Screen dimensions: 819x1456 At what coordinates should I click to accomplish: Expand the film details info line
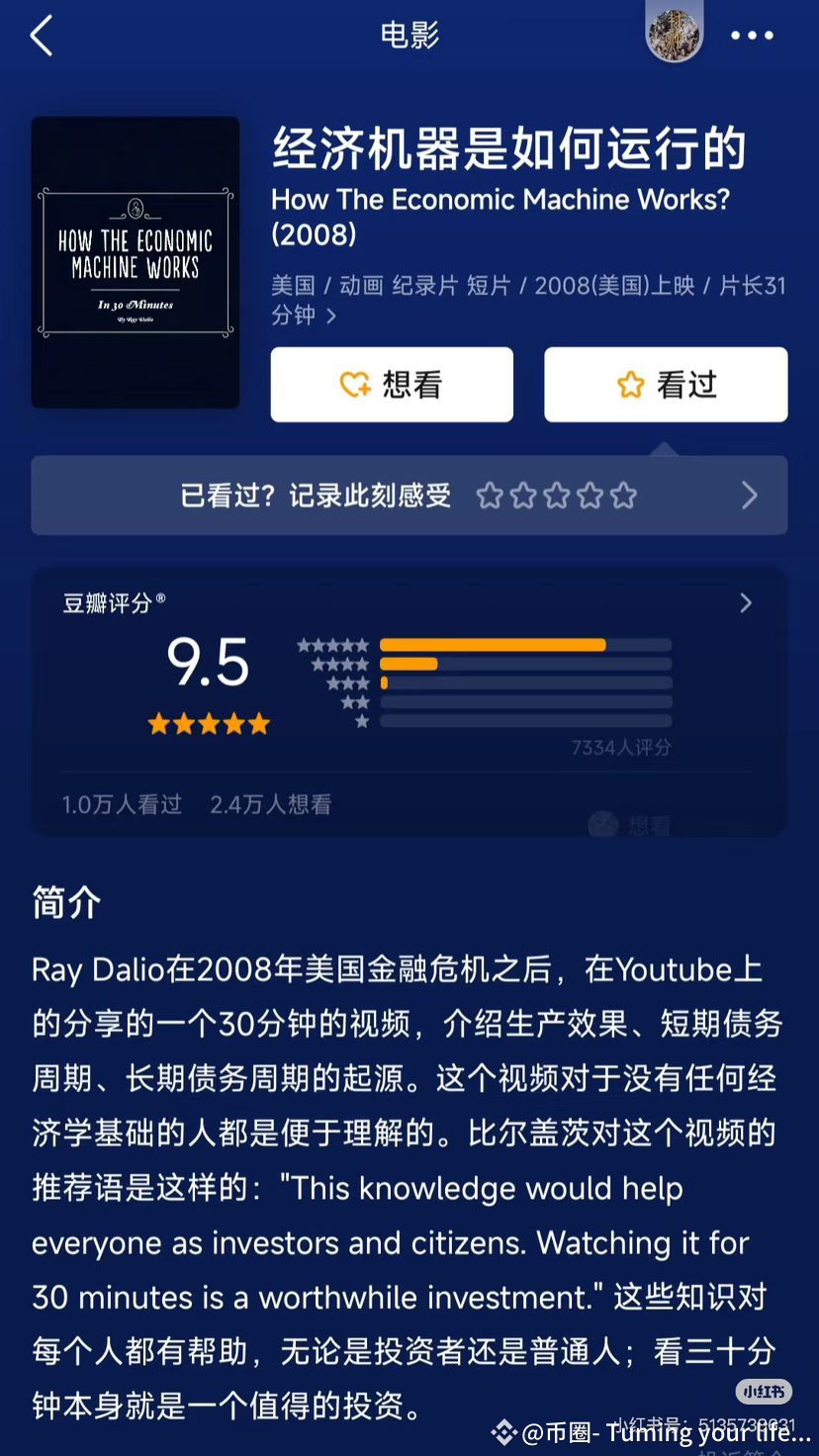(529, 300)
